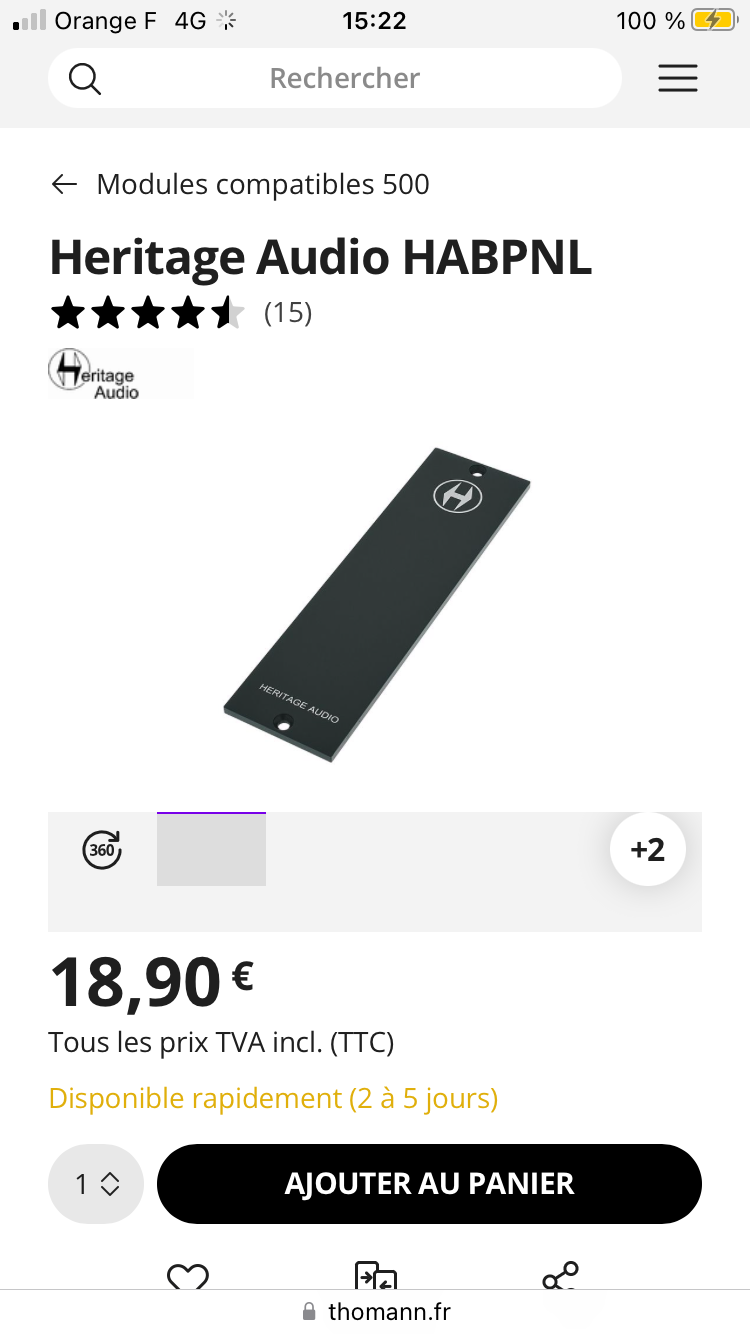The height and width of the screenshot is (1334, 750).
Task: Select the first gallery thumbnail
Action: tap(211, 850)
